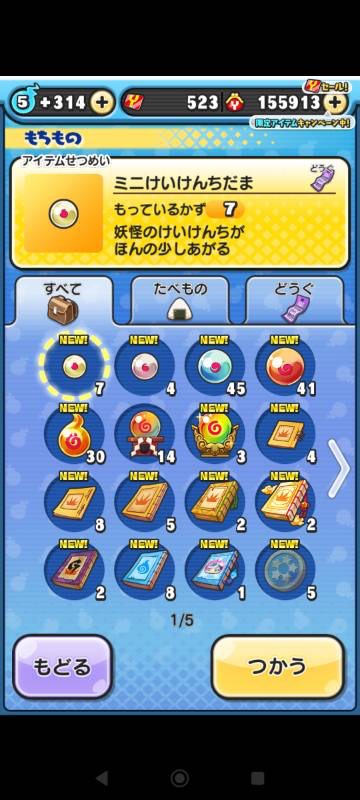Screen dimensions: 360x800
Task: Tap the もどる back button
Action: click(62, 666)
